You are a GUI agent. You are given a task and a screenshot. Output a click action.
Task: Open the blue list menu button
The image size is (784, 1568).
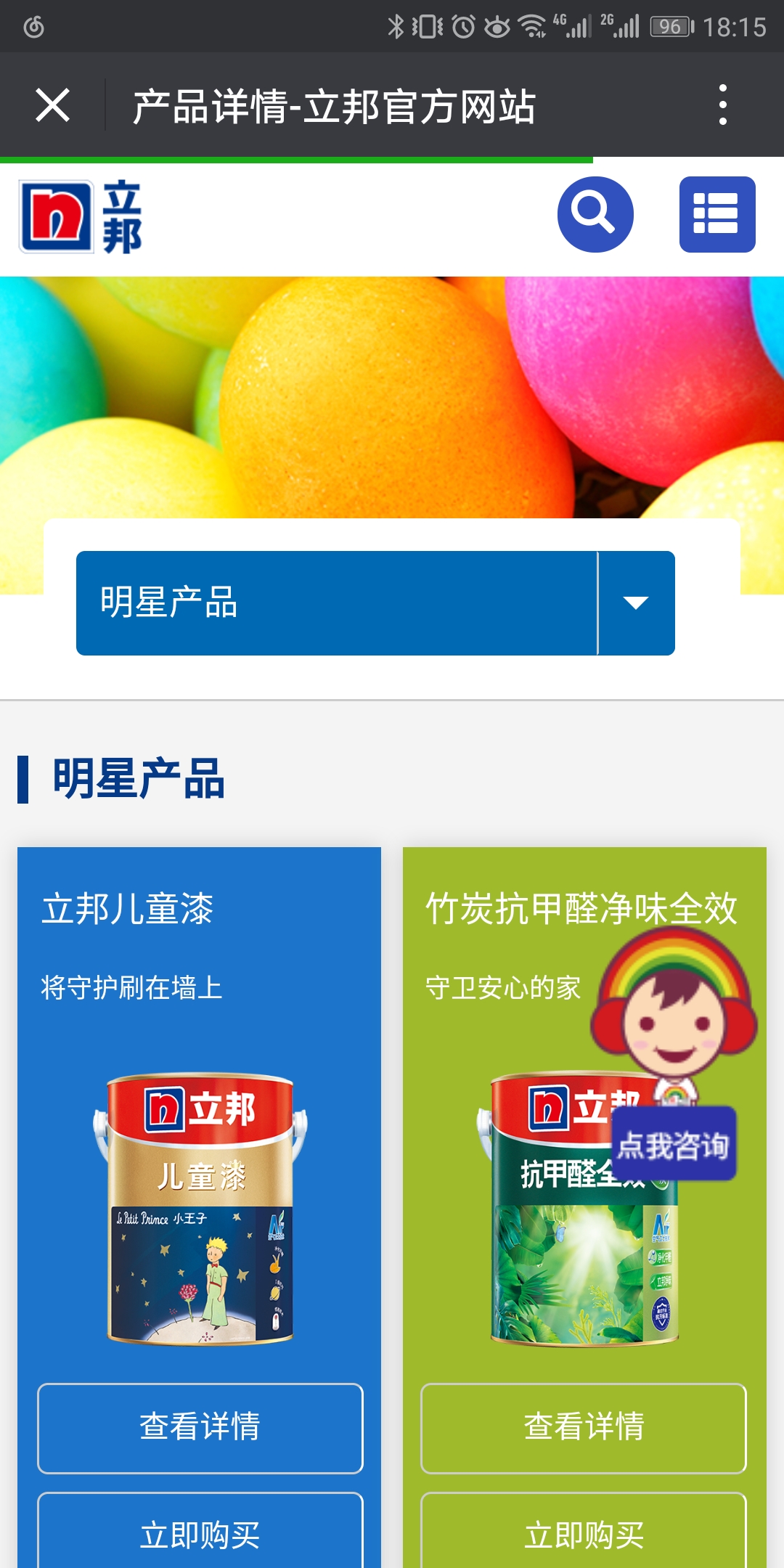pyautogui.click(x=717, y=214)
